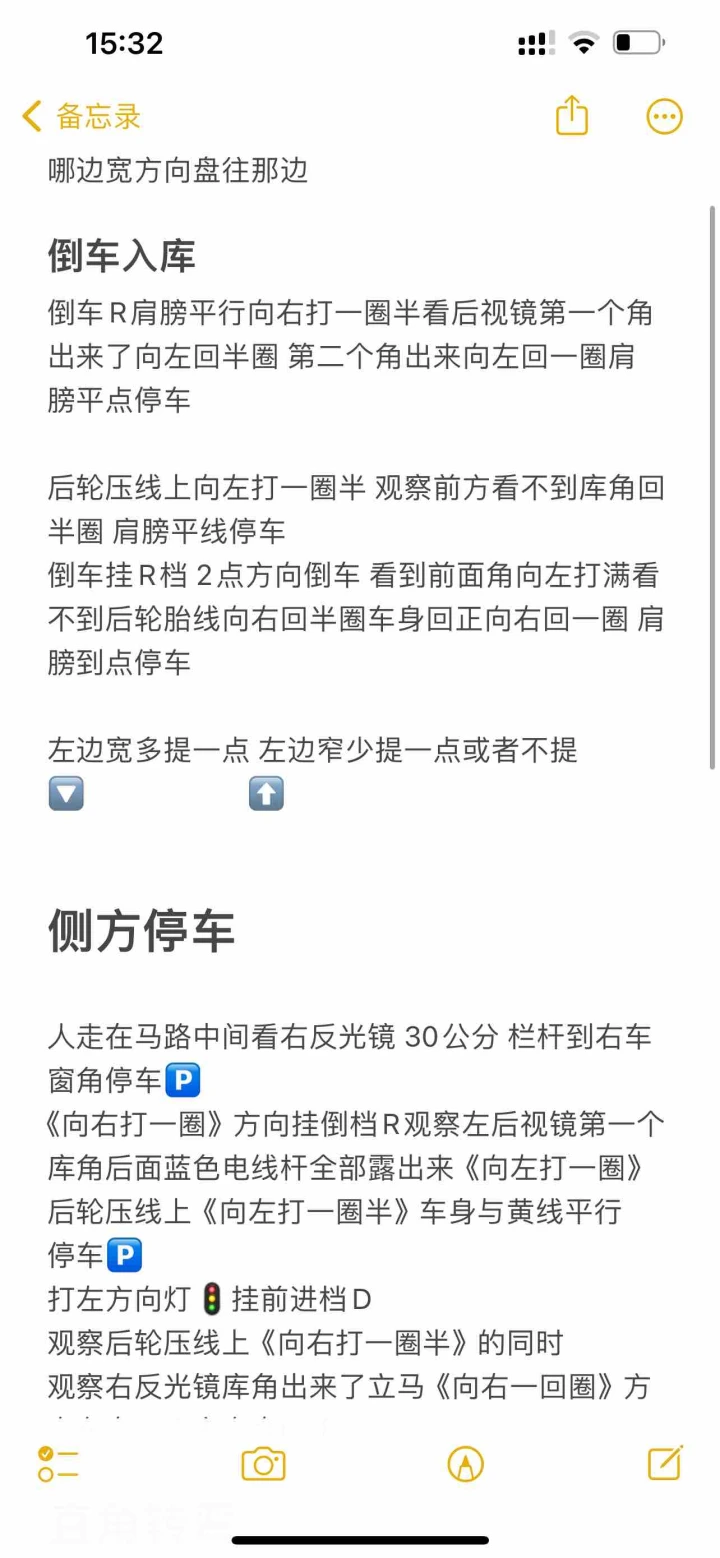Viewport: 720px width, 1558px height.
Task: Open the markup drawing tool
Action: [466, 1464]
